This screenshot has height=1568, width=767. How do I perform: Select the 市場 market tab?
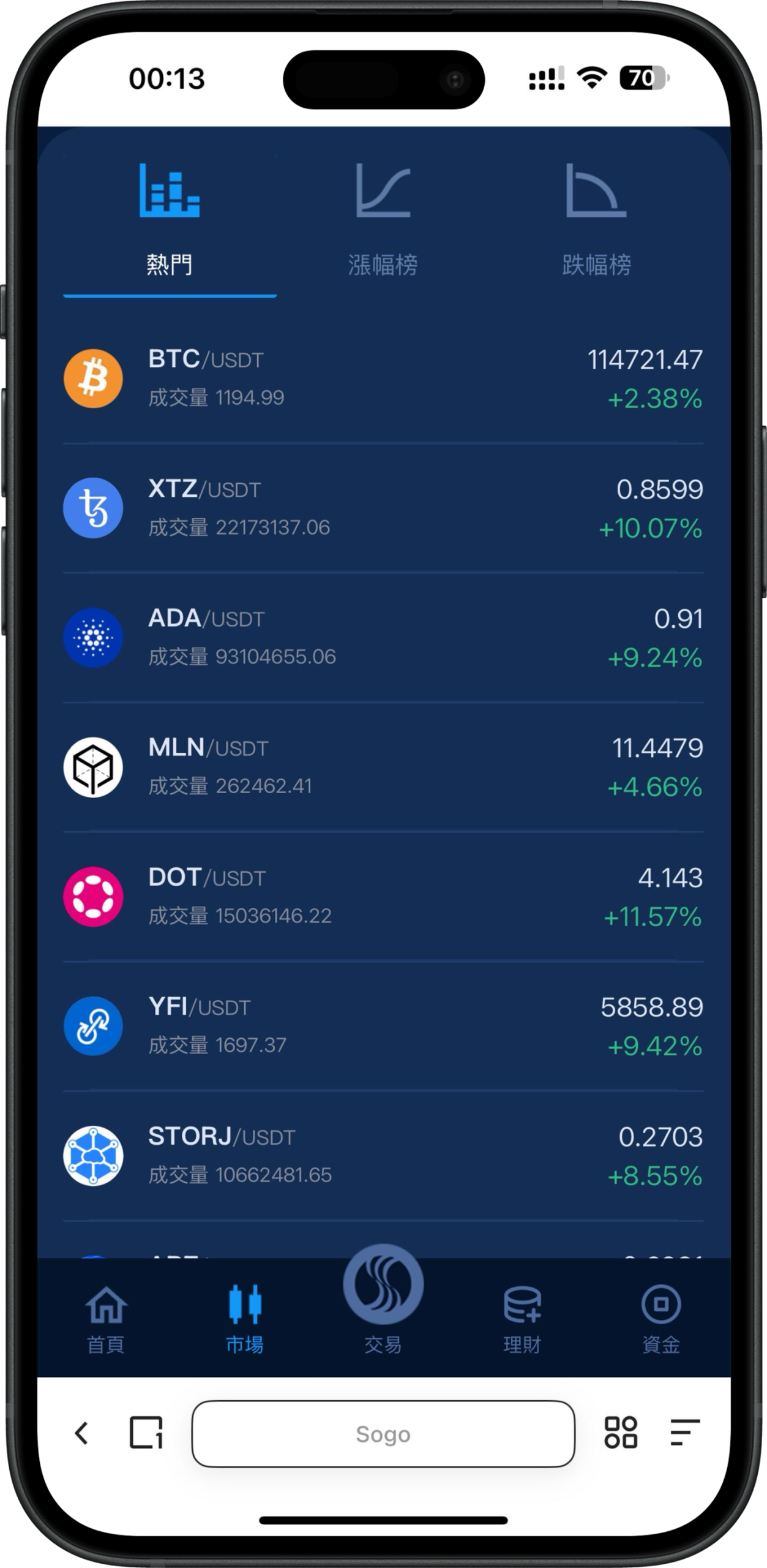click(244, 1318)
